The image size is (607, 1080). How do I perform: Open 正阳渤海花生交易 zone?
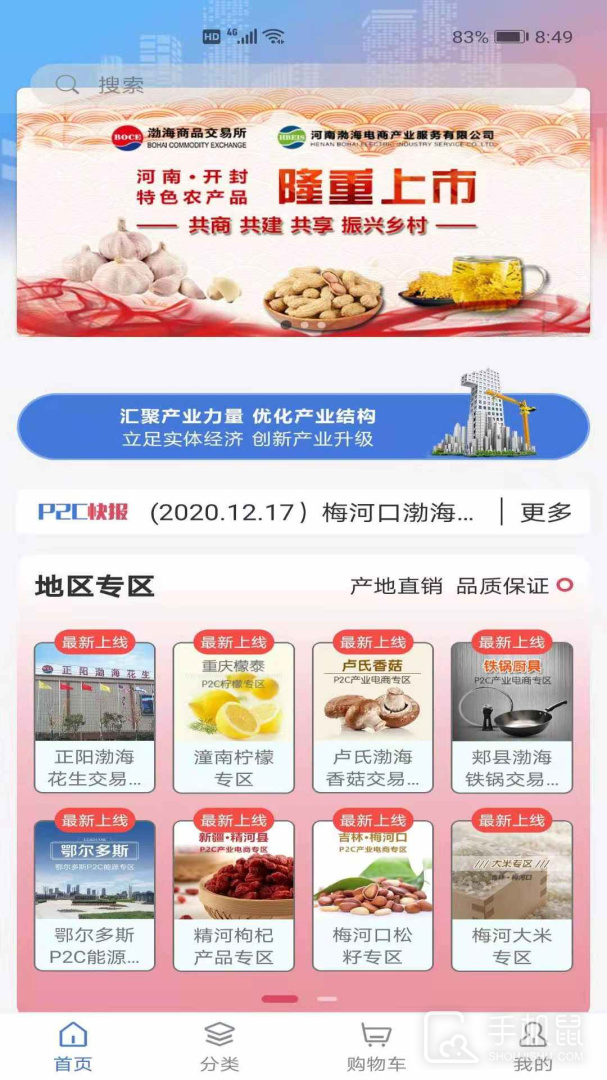point(95,717)
